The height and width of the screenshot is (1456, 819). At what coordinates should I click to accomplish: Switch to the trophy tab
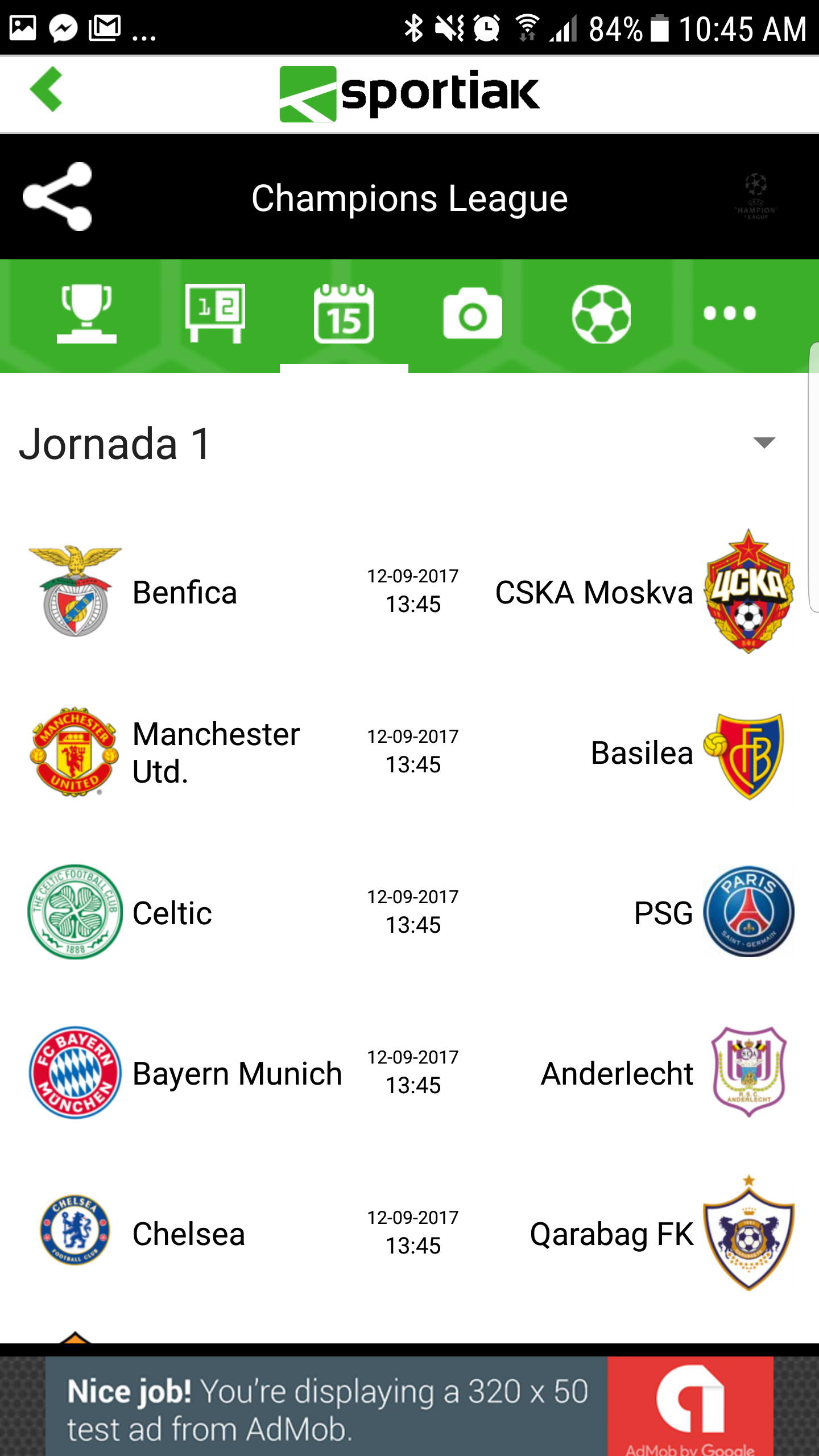tap(86, 313)
